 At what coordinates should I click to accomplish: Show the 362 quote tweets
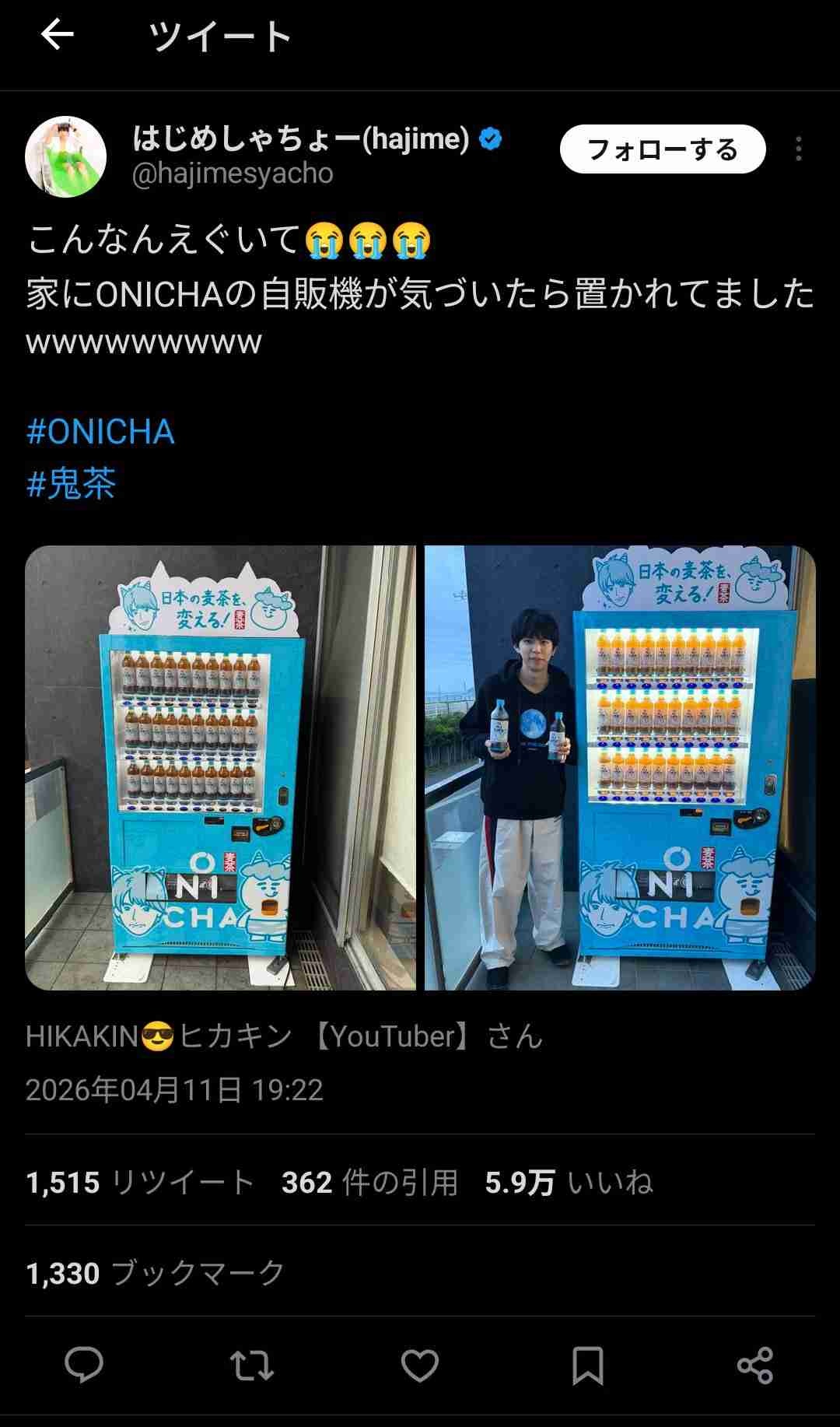[x=369, y=1183]
